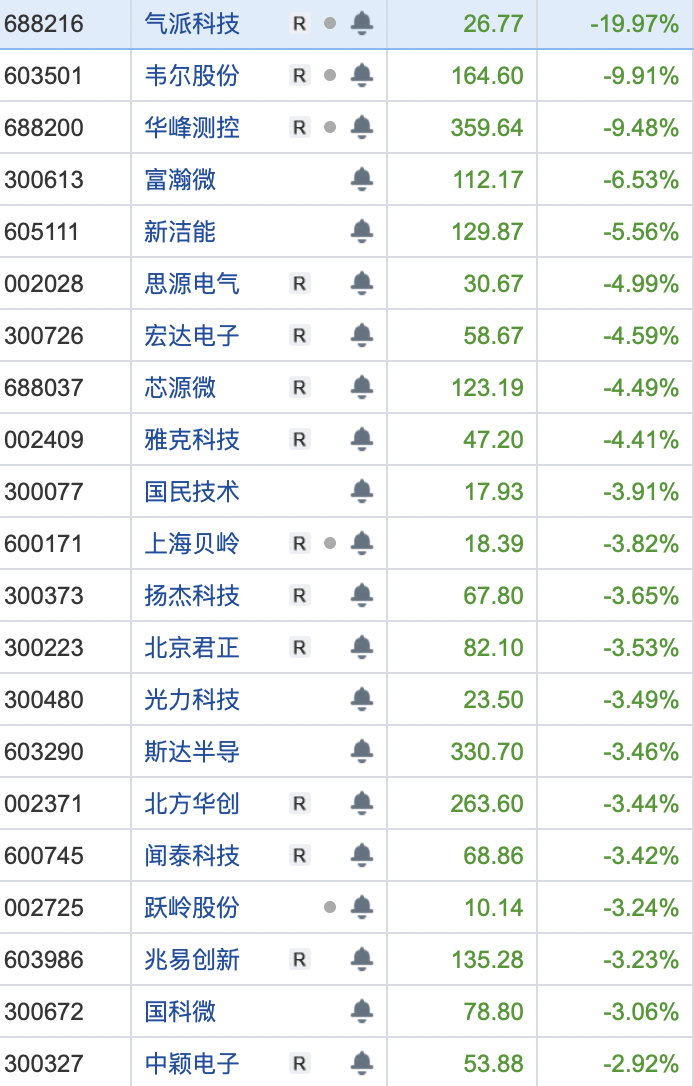Image resolution: width=694 pixels, height=1086 pixels.
Task: Open 兆易创新 stock link
Action: coord(192,959)
